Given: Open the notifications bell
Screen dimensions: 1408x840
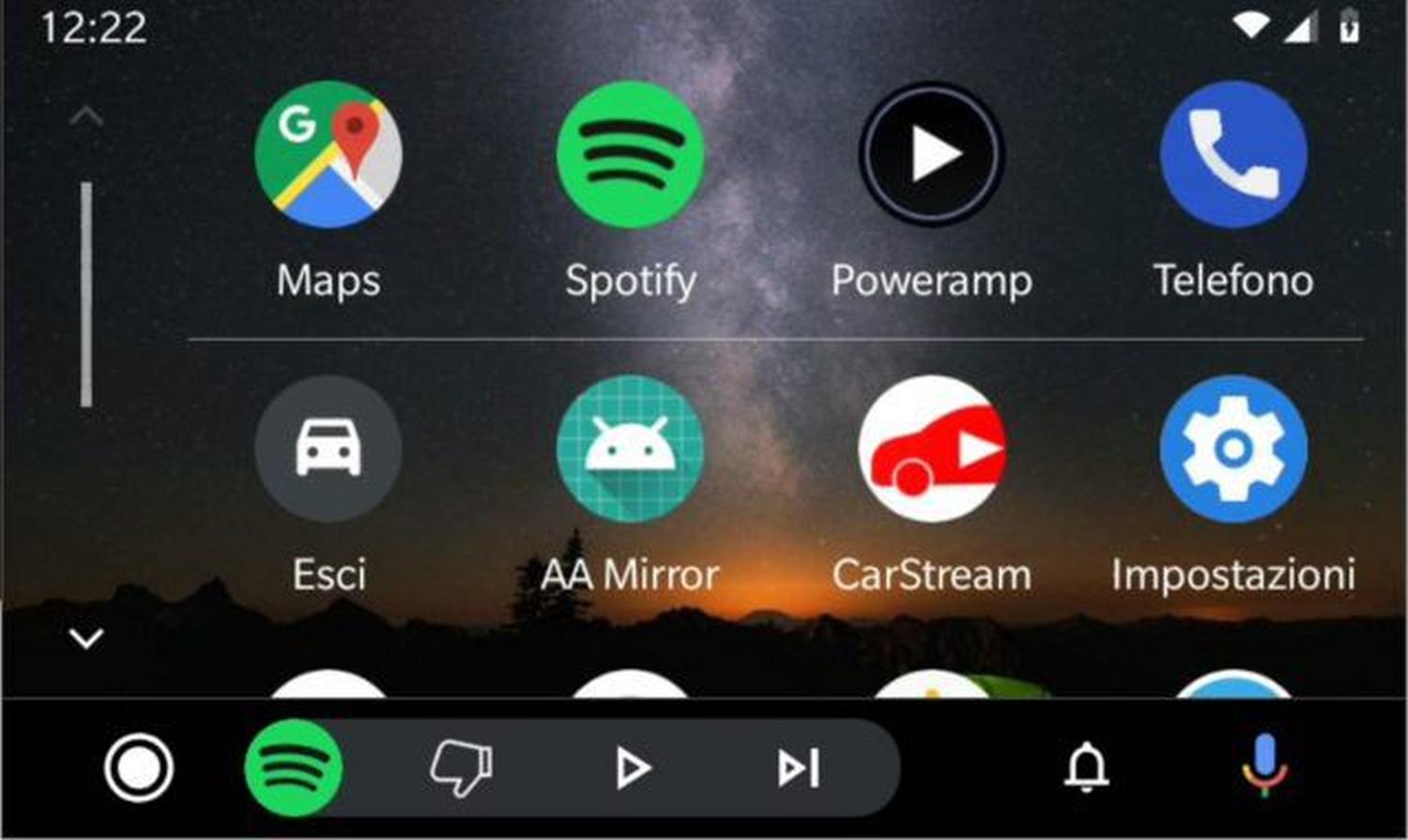Looking at the screenshot, I should [x=1086, y=769].
